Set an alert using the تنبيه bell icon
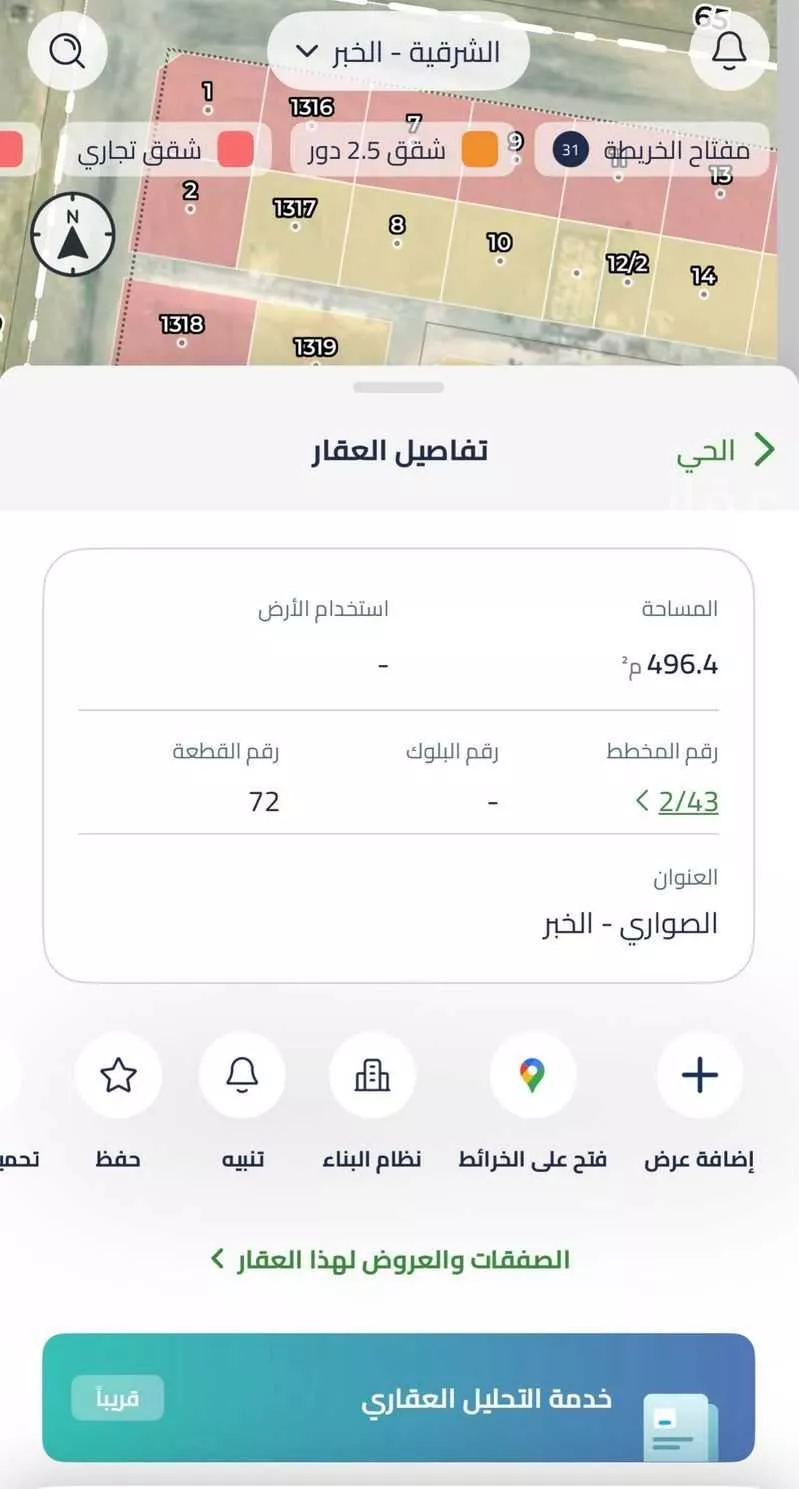The height and width of the screenshot is (1489, 799). coord(241,1075)
